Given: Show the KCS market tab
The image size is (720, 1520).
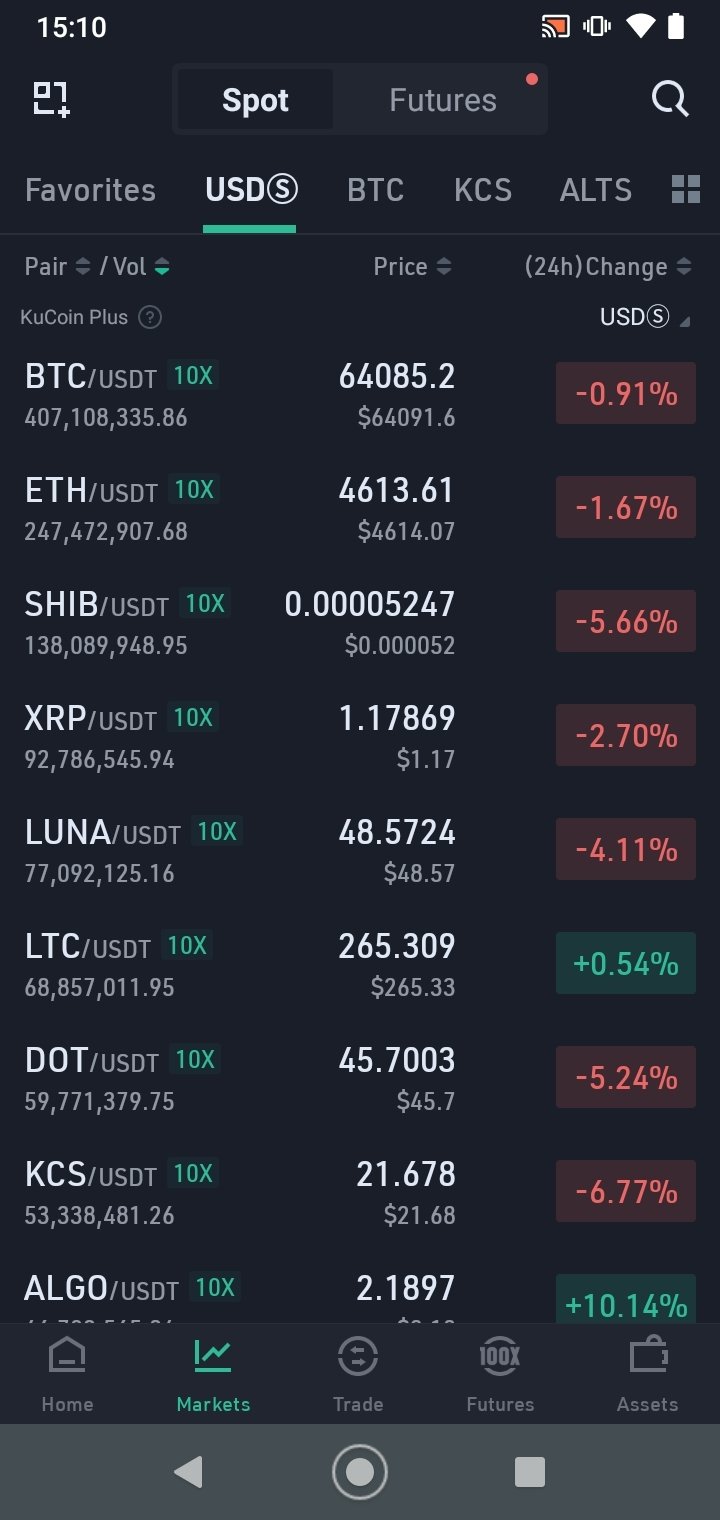Looking at the screenshot, I should 482,190.
